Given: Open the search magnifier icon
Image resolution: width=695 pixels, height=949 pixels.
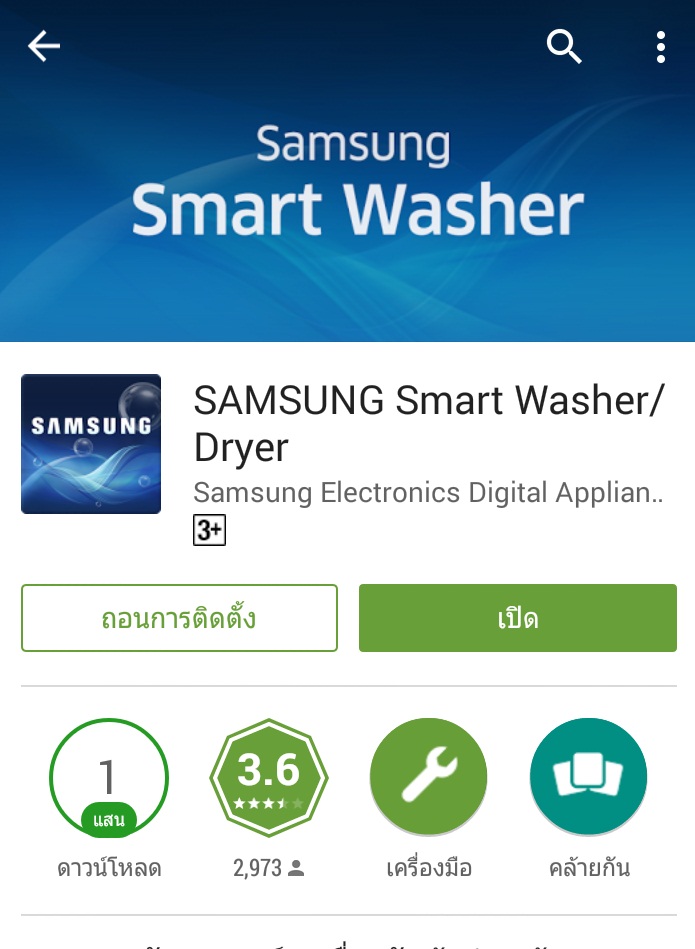Looking at the screenshot, I should (564, 46).
